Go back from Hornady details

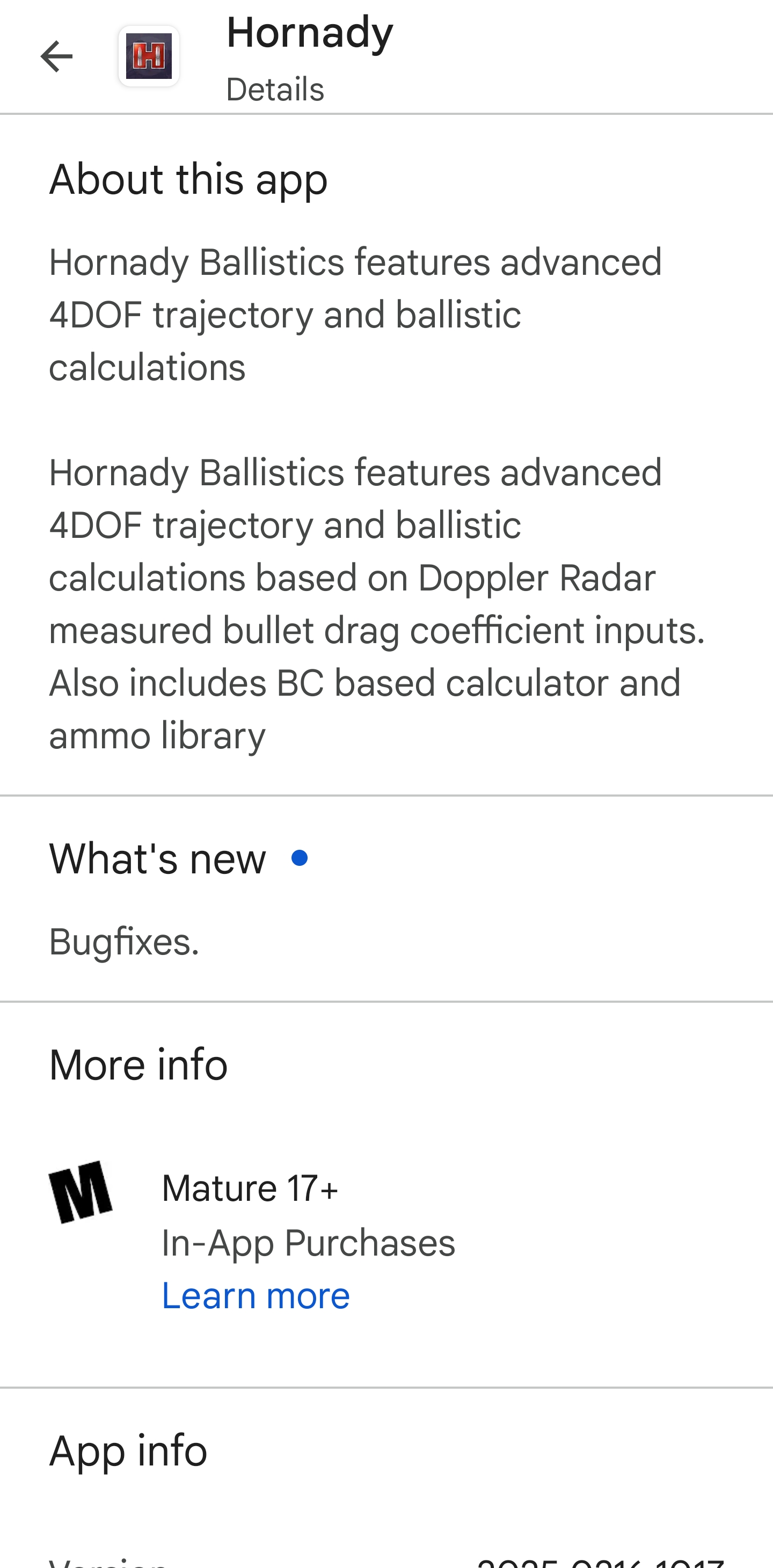tap(56, 56)
